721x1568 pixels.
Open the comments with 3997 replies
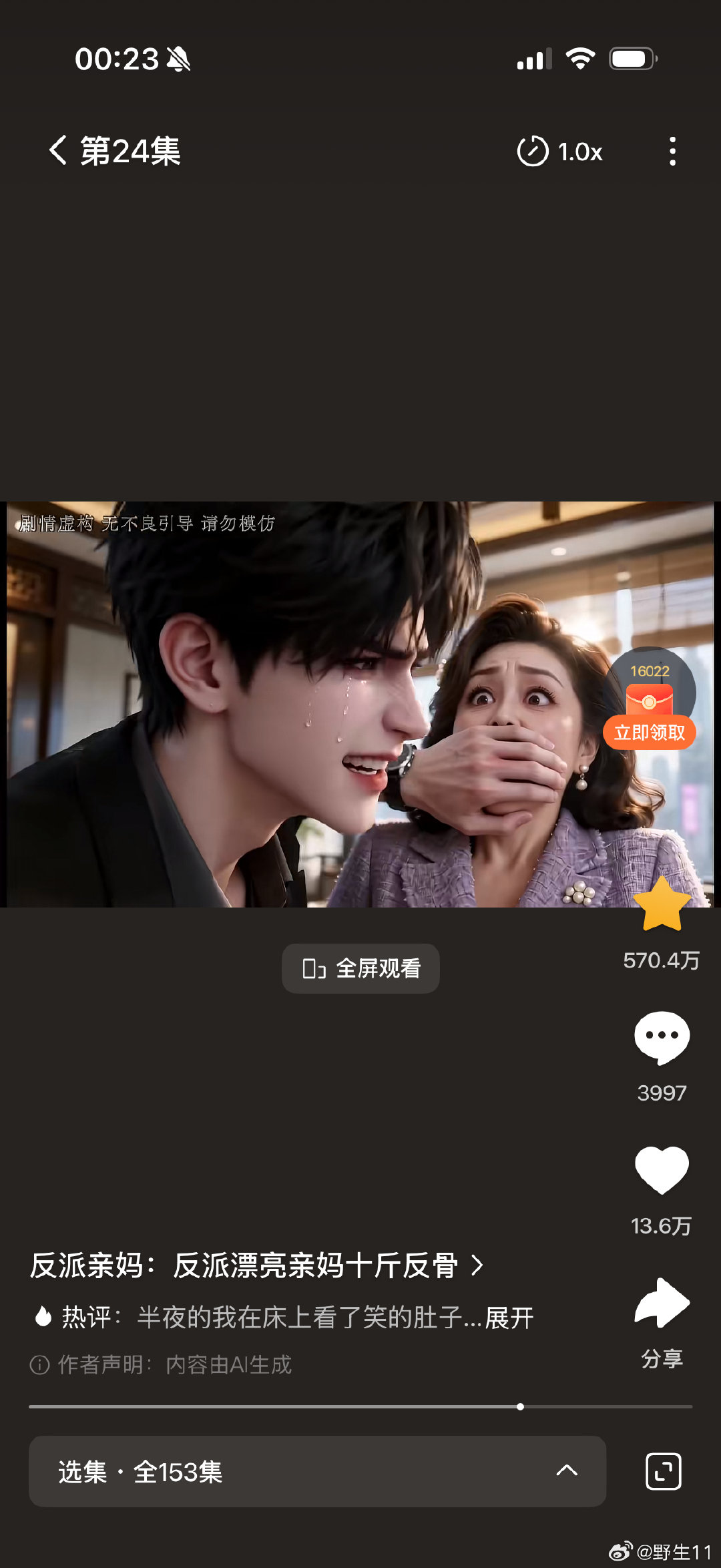point(662,1038)
